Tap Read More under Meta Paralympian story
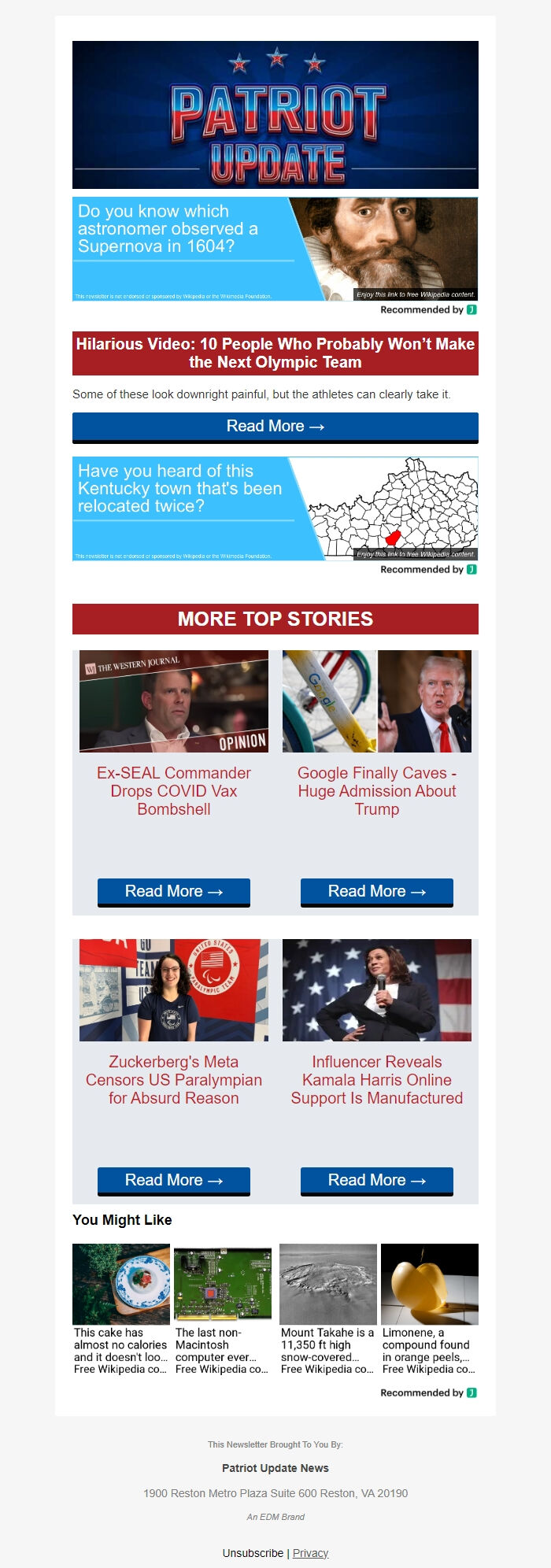This screenshot has height=1568, width=551. [x=174, y=1181]
